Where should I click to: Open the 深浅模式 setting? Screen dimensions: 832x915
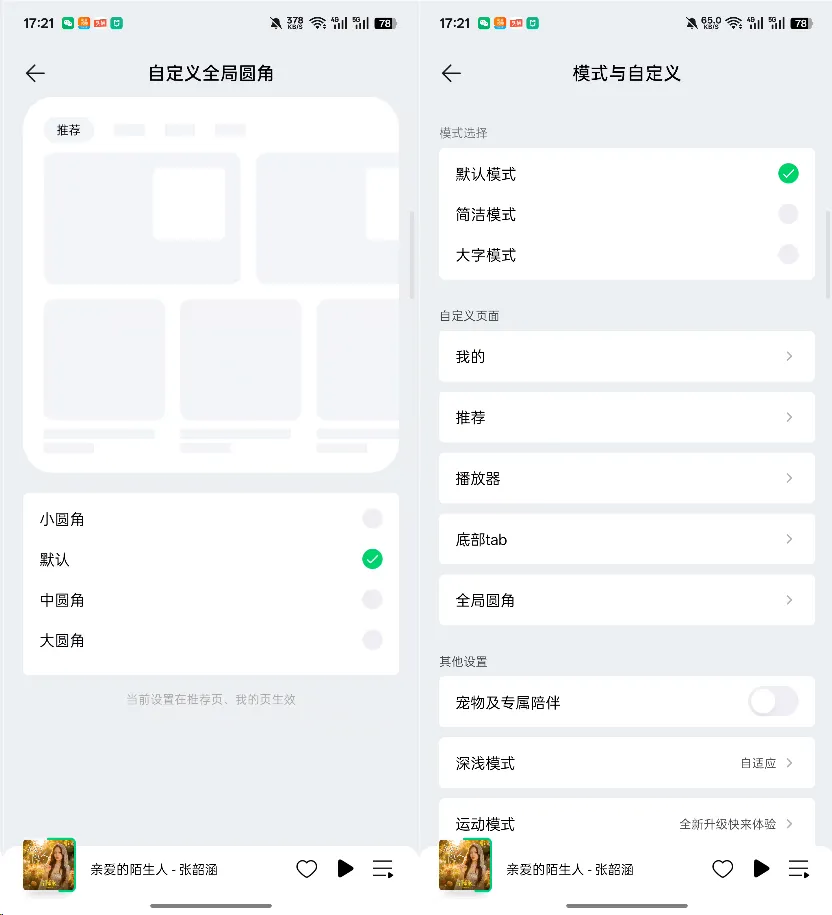(627, 763)
